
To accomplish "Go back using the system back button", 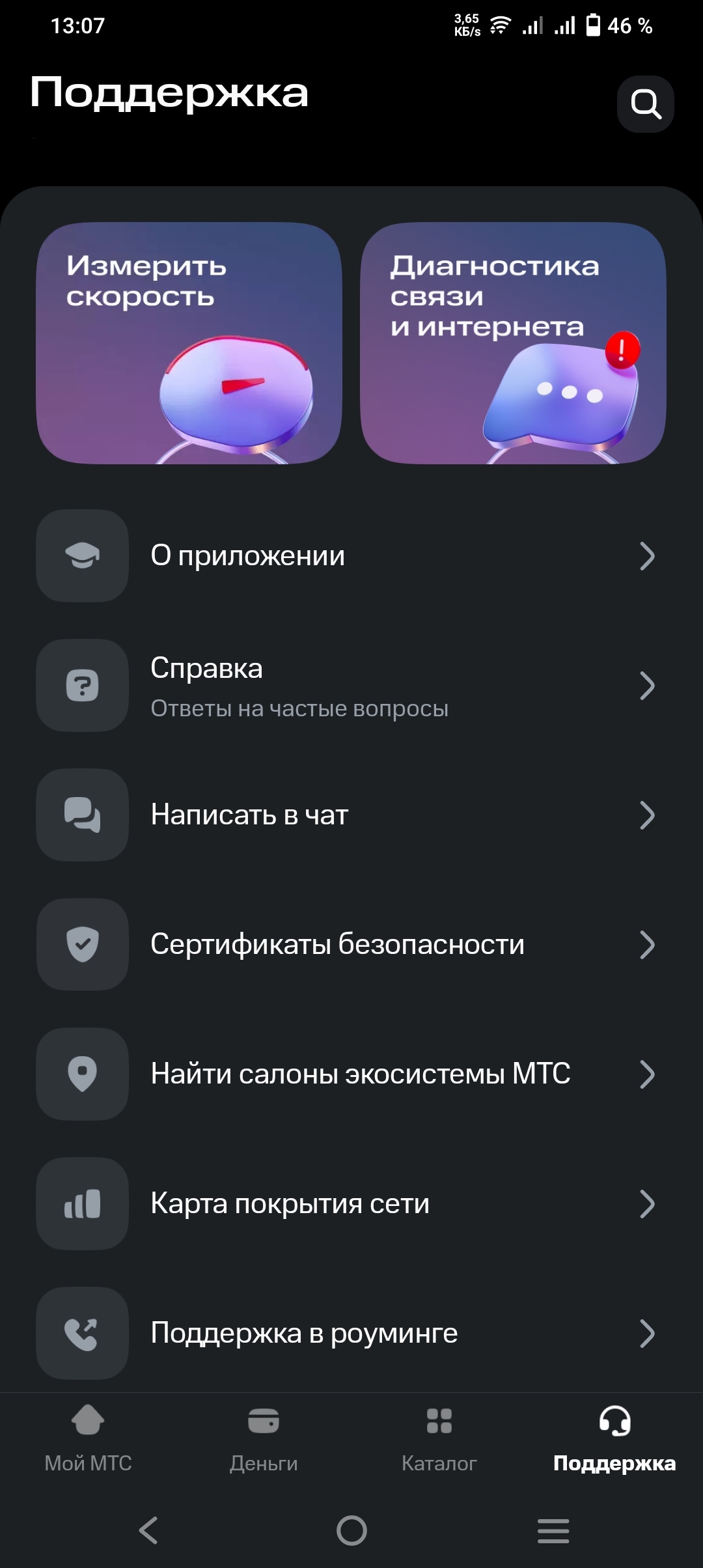I will click(x=149, y=1530).
